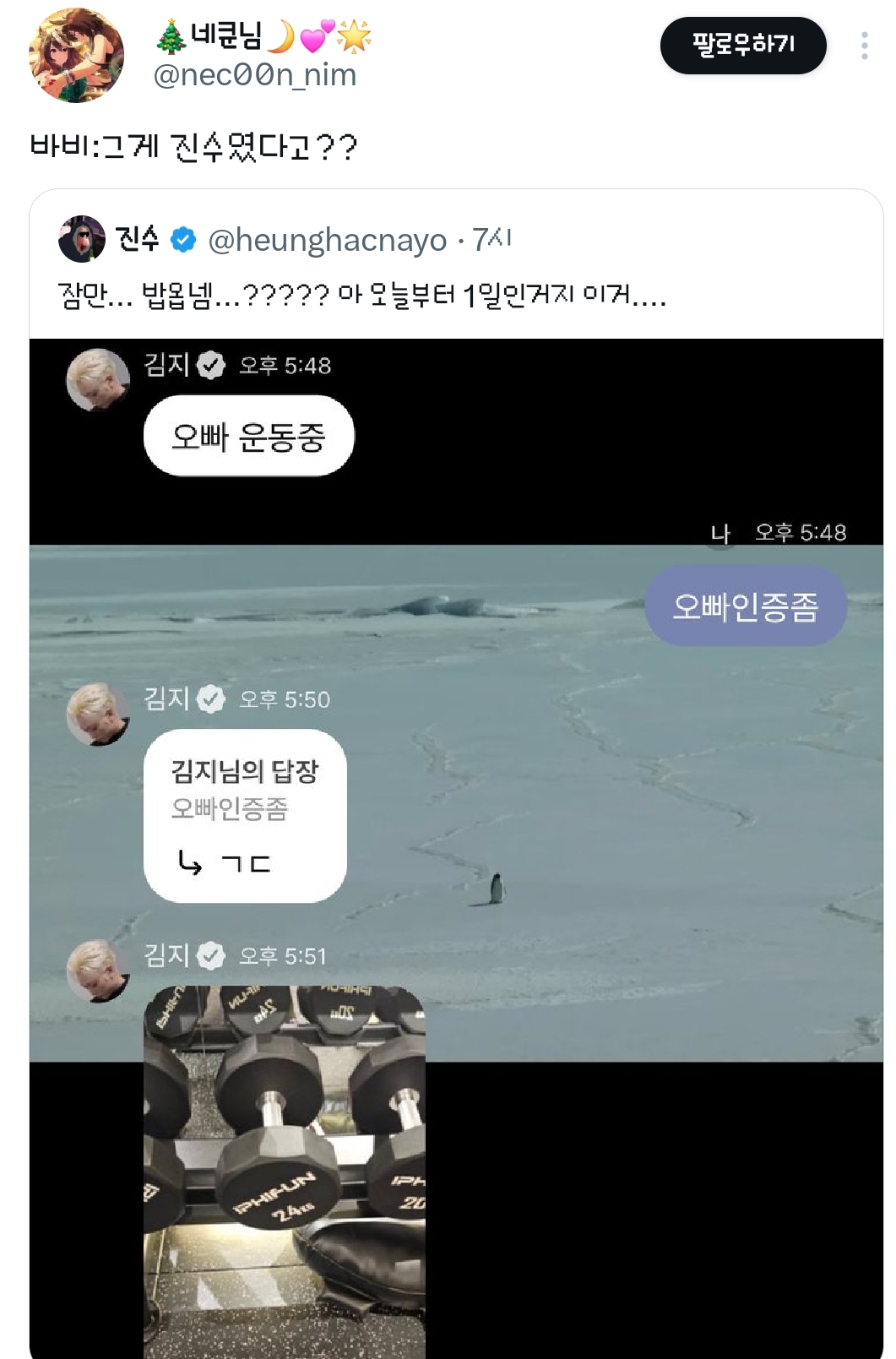This screenshot has height=1359, width=896.
Task: Click the verified badge next to 진수
Action: [x=182, y=239]
